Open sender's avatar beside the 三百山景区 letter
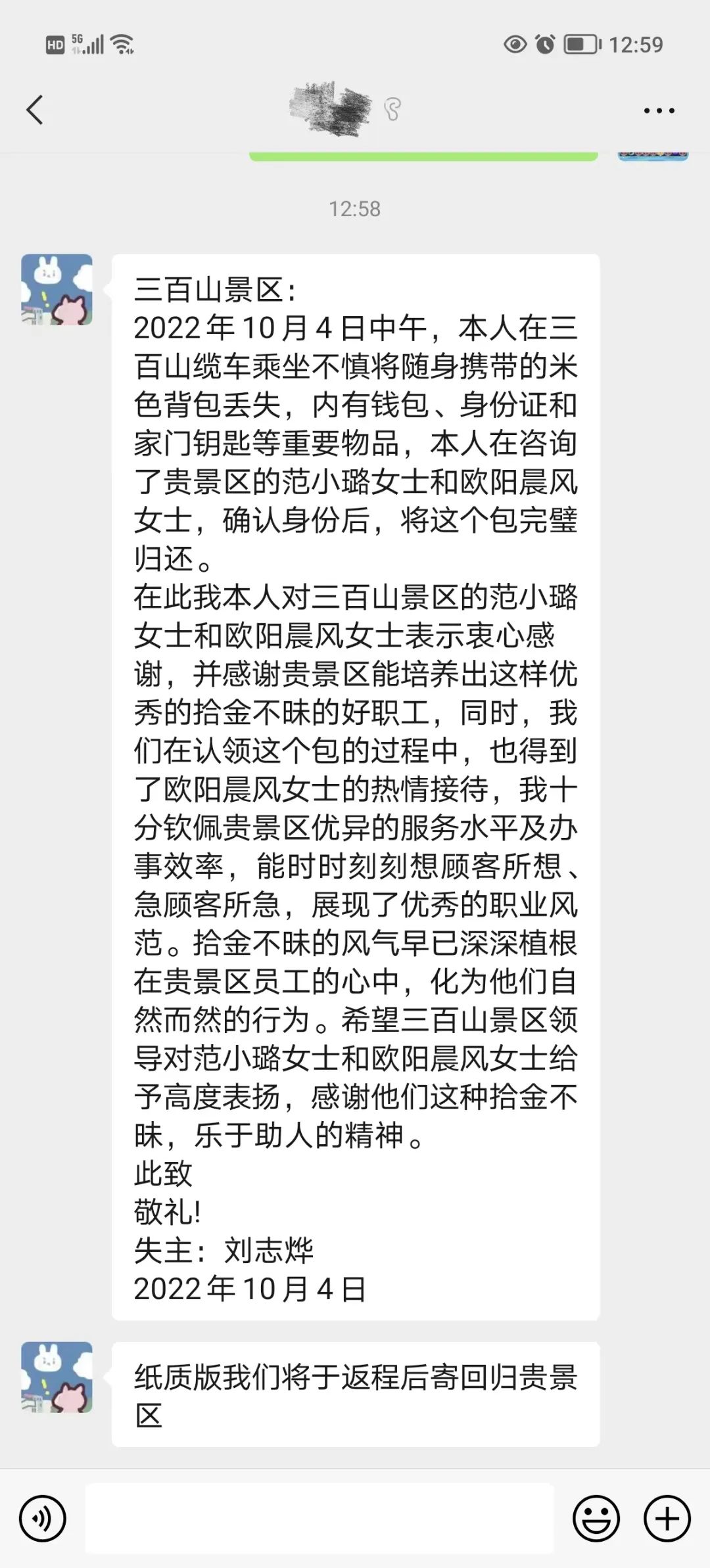The height and width of the screenshot is (1568, 710). pos(57,290)
